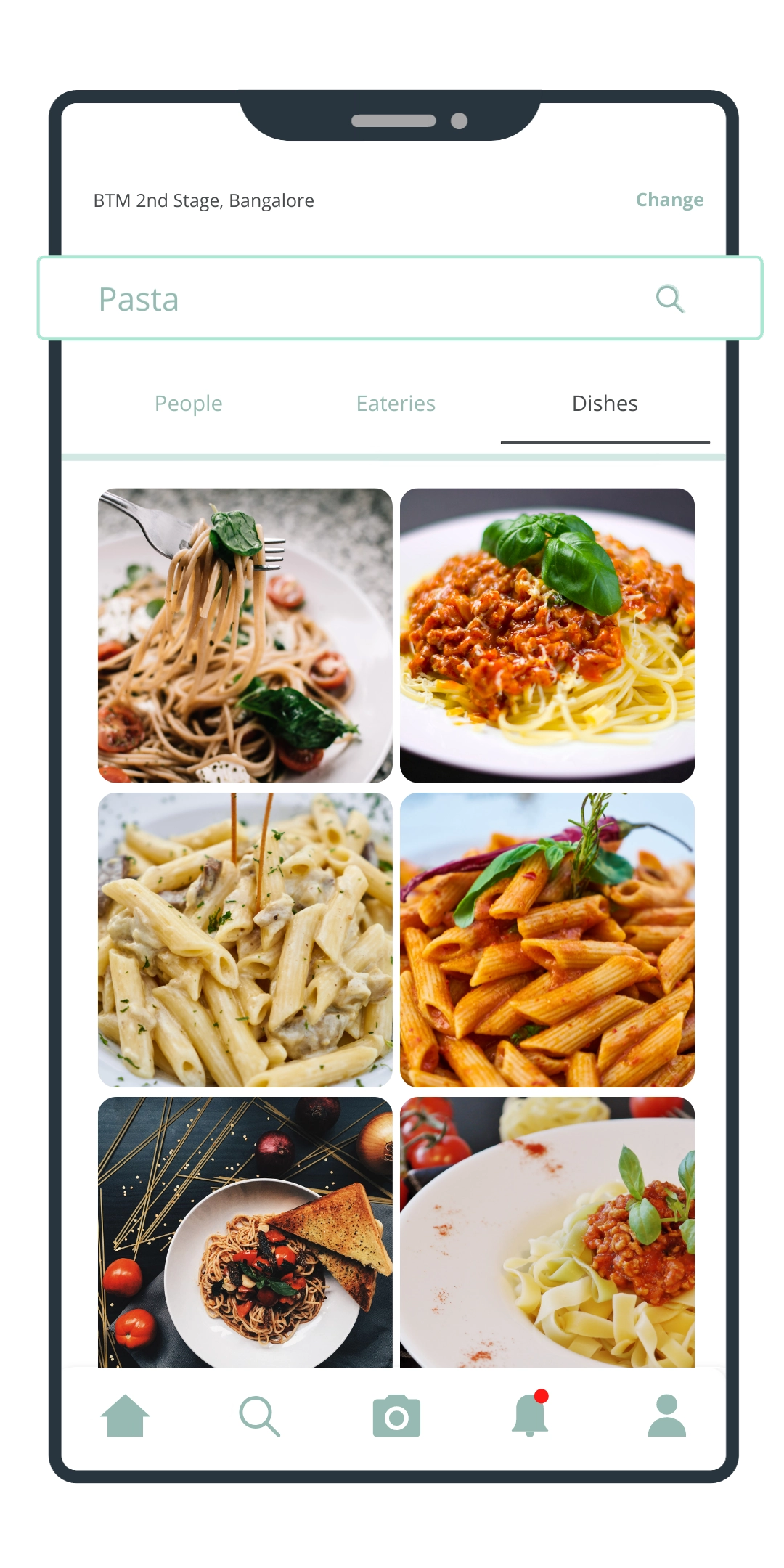
Task: Open the red sauce penne dish photo
Action: tap(547, 939)
